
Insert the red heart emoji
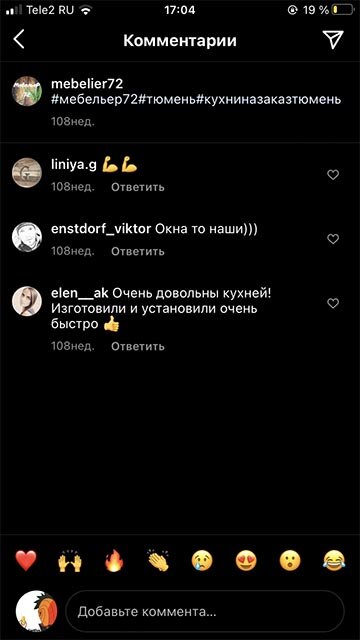tap(26, 560)
